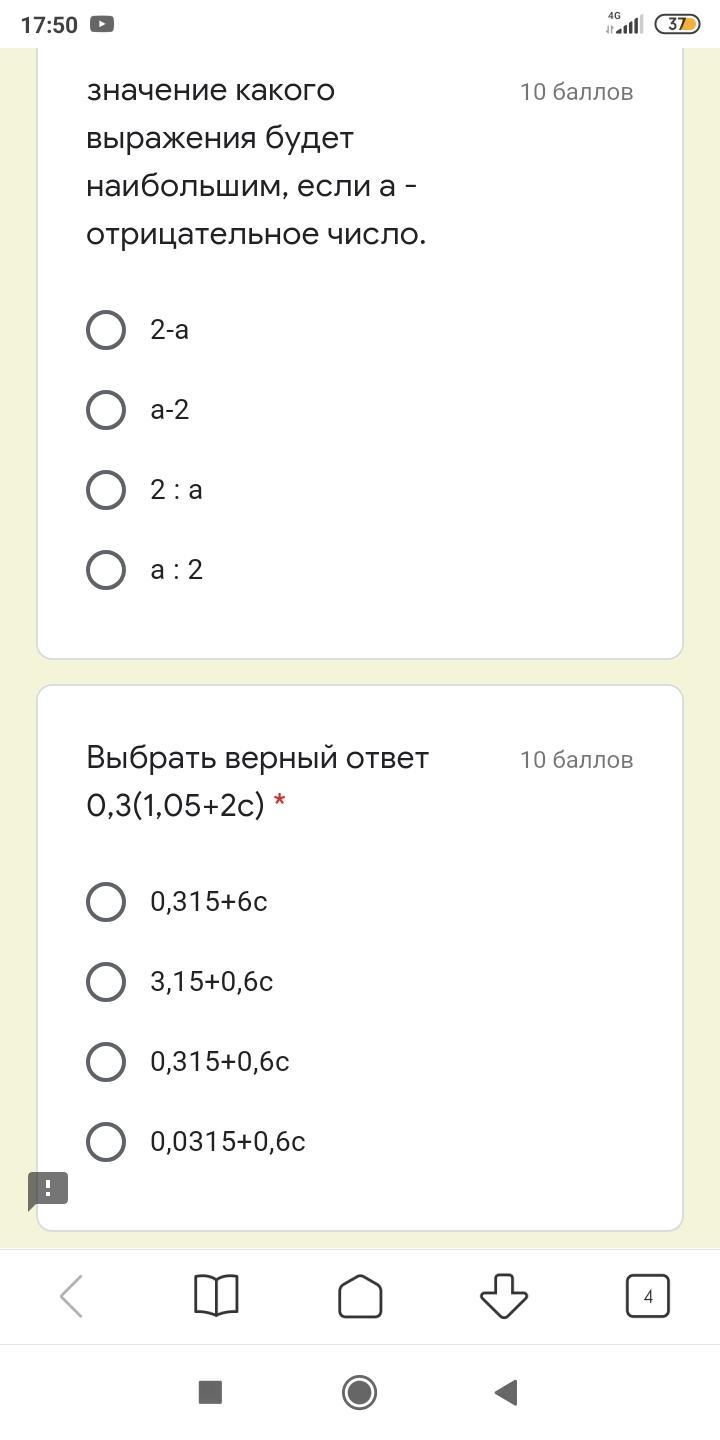Image resolution: width=720 pixels, height=1440 pixels.
Task: Open browser downloads arrow icon
Action: point(504,1296)
